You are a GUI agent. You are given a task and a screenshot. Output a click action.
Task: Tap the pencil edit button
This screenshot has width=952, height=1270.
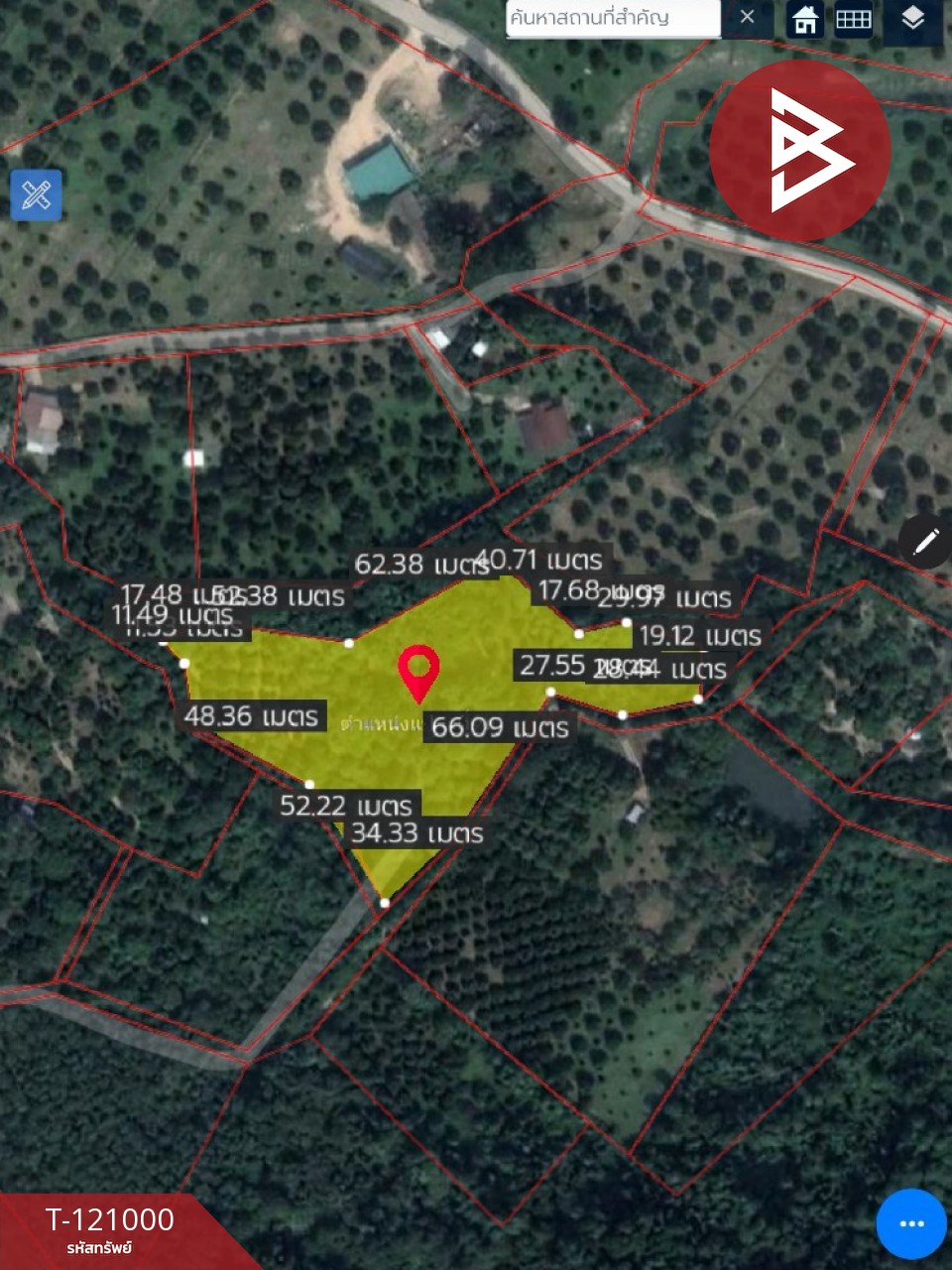click(925, 542)
